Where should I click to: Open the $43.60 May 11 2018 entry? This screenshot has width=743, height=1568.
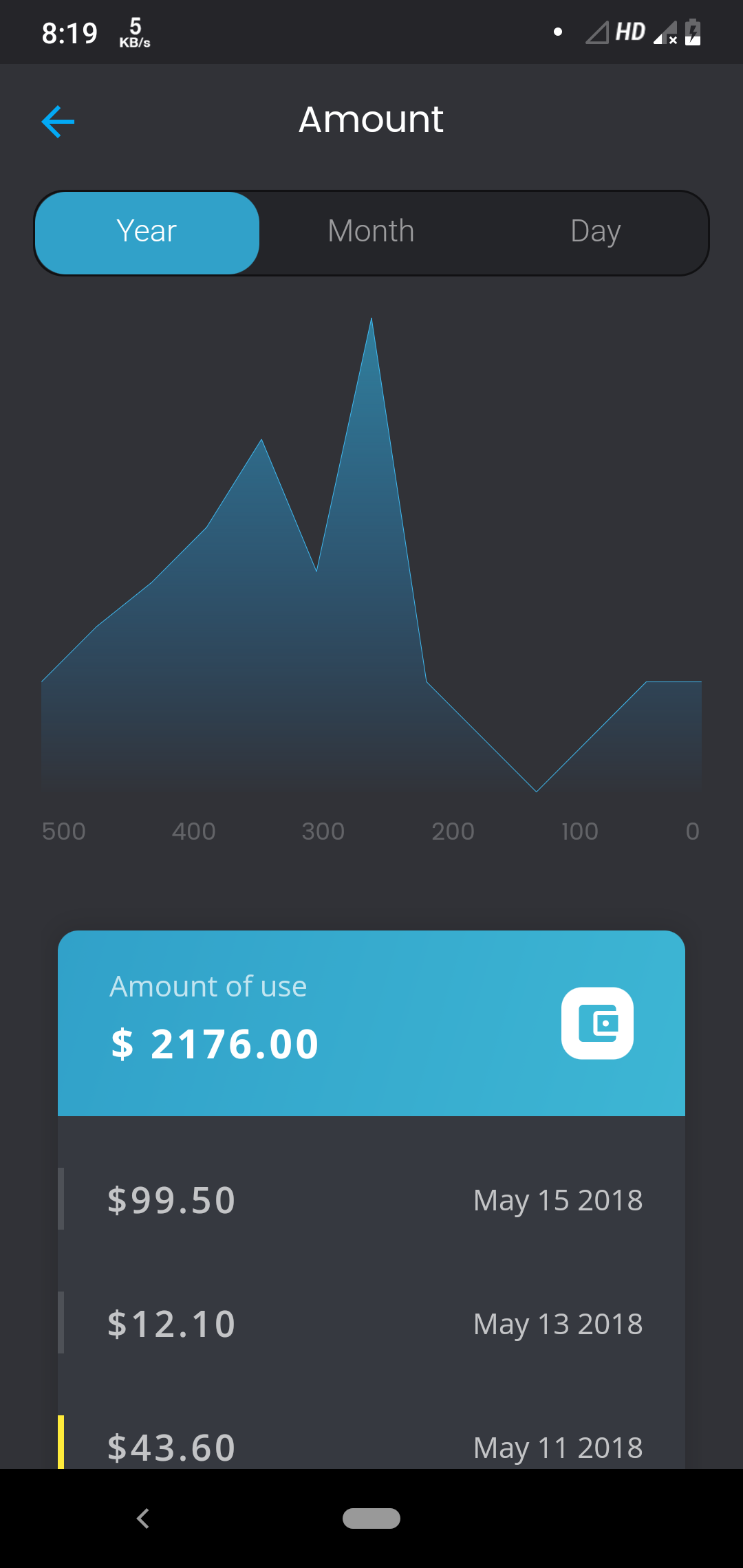(371, 1448)
